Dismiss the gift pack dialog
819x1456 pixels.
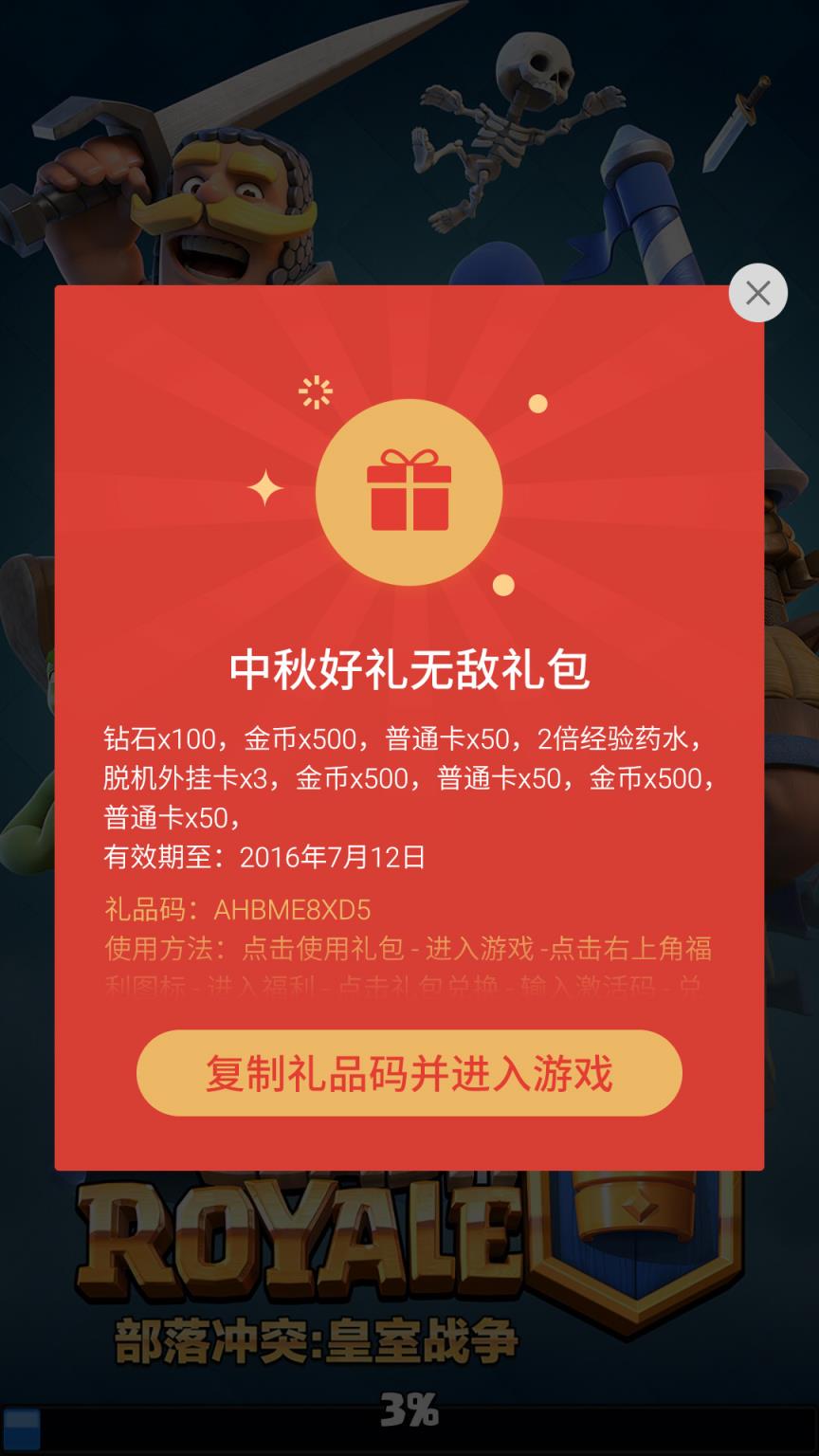click(757, 293)
